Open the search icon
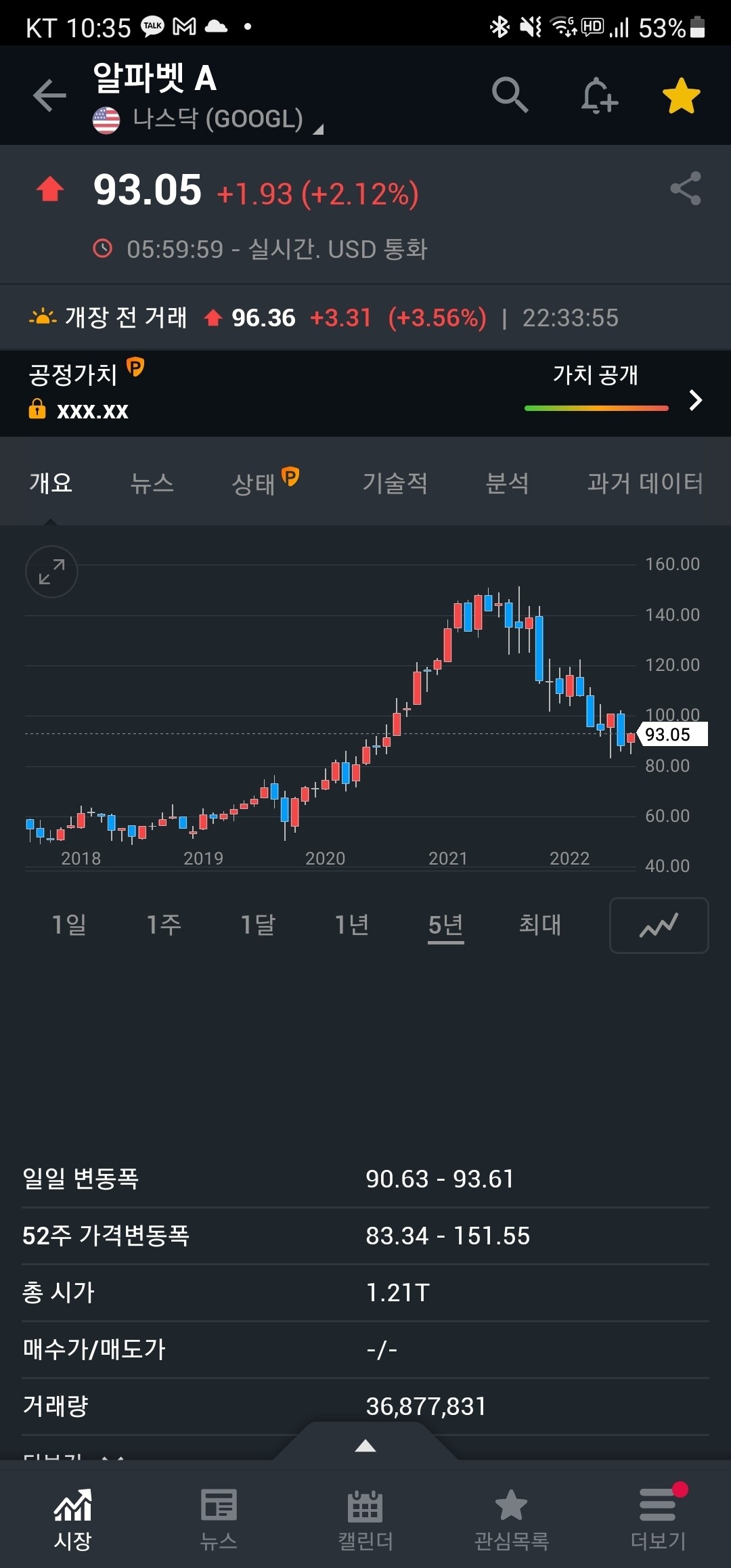The image size is (731, 1568). (511, 95)
